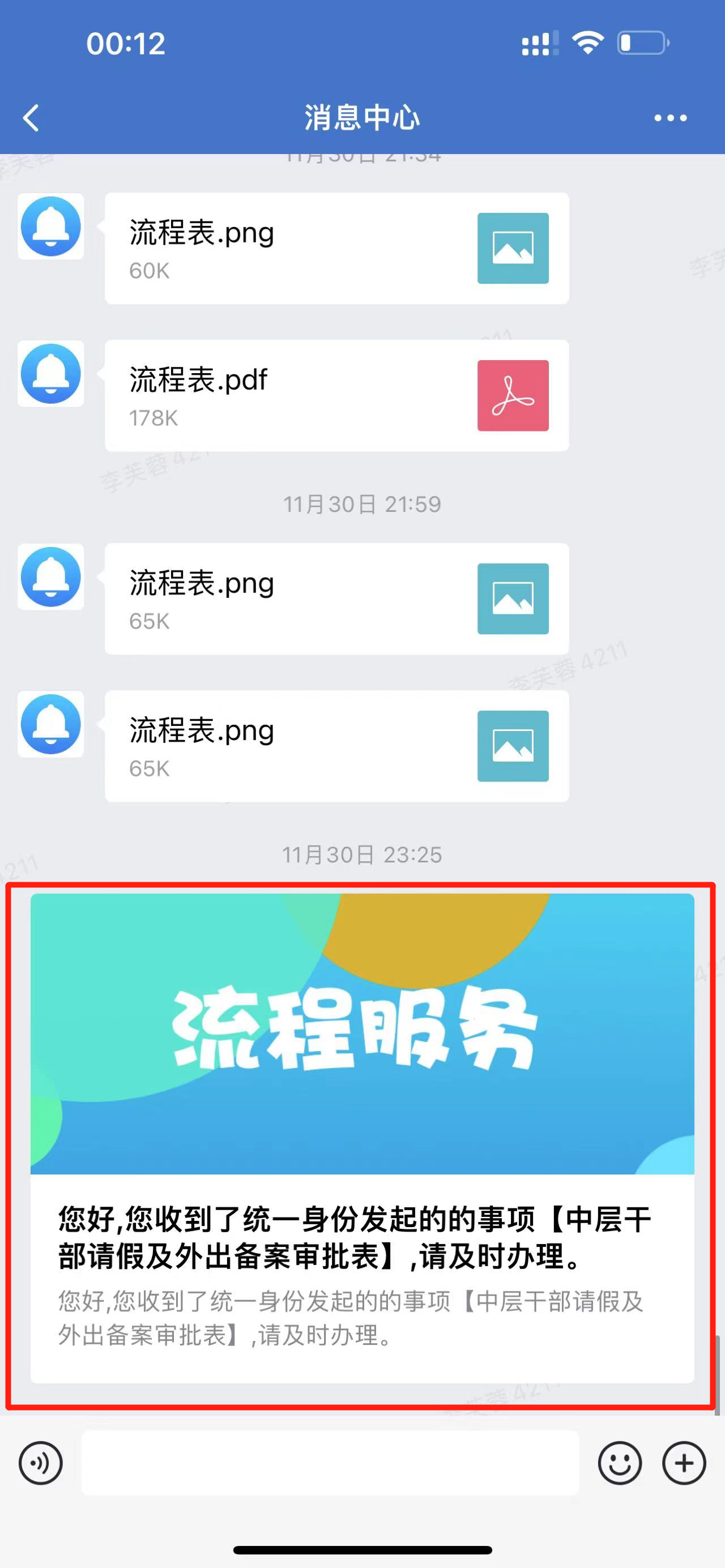
Task: Switch to voice input
Action: click(x=41, y=1463)
